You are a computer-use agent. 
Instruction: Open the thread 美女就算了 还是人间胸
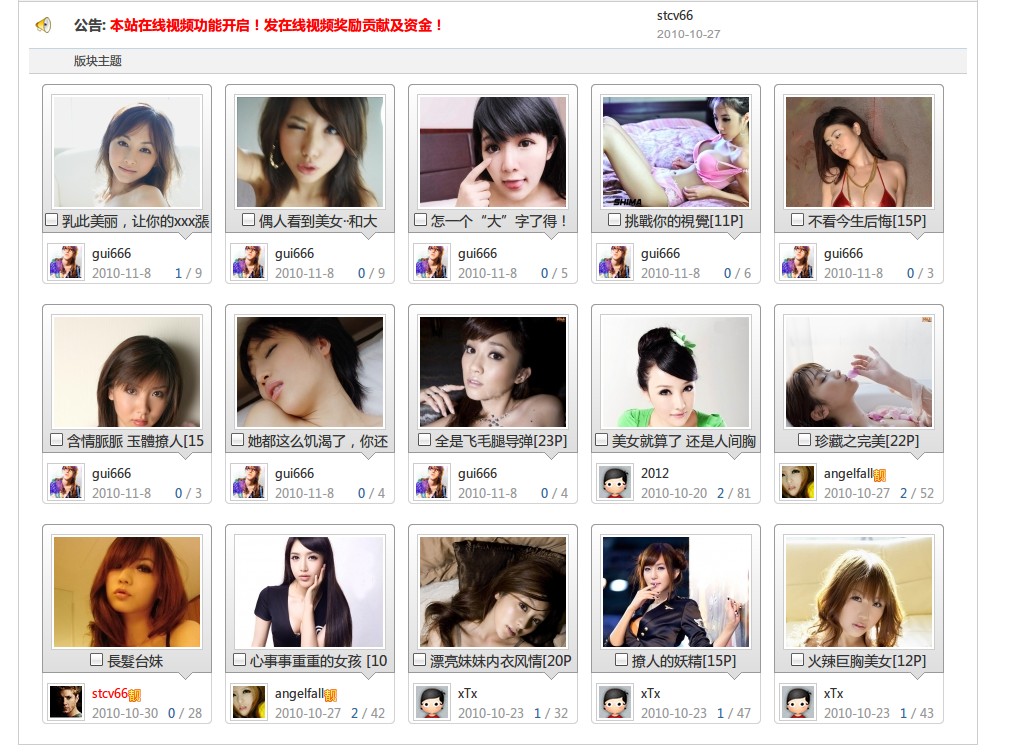[683, 441]
